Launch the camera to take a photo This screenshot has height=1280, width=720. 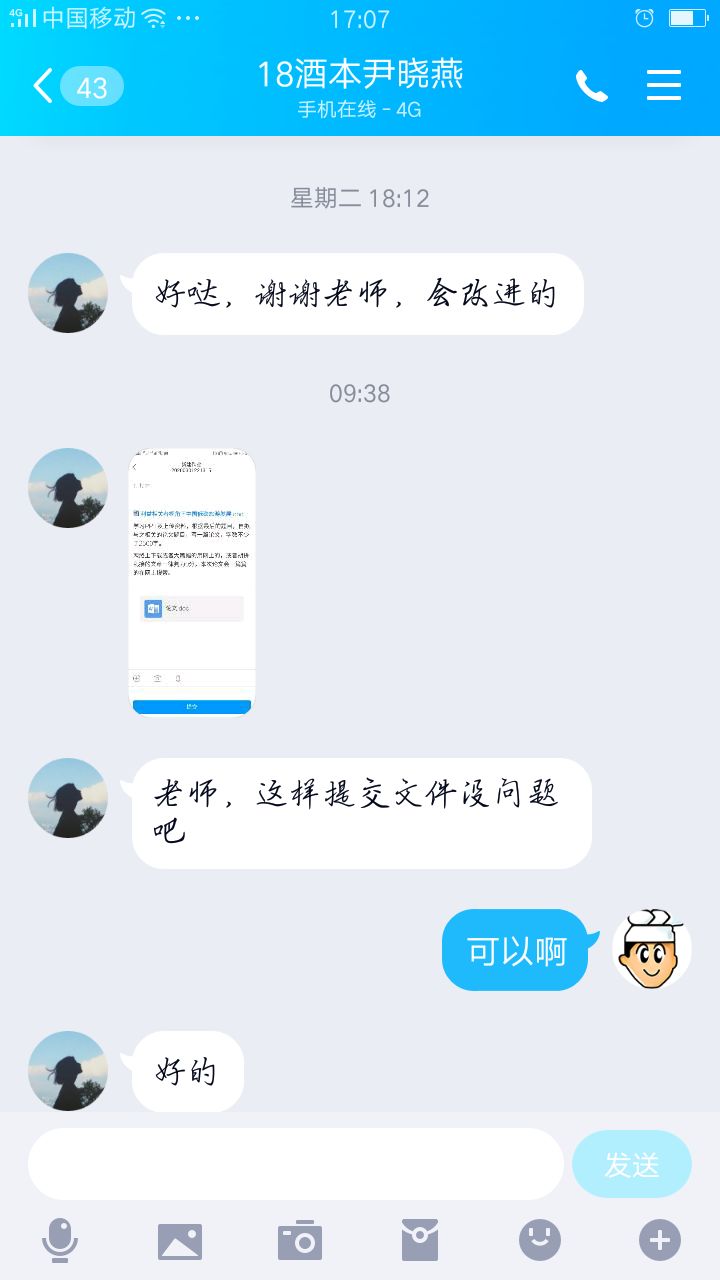(300, 1241)
